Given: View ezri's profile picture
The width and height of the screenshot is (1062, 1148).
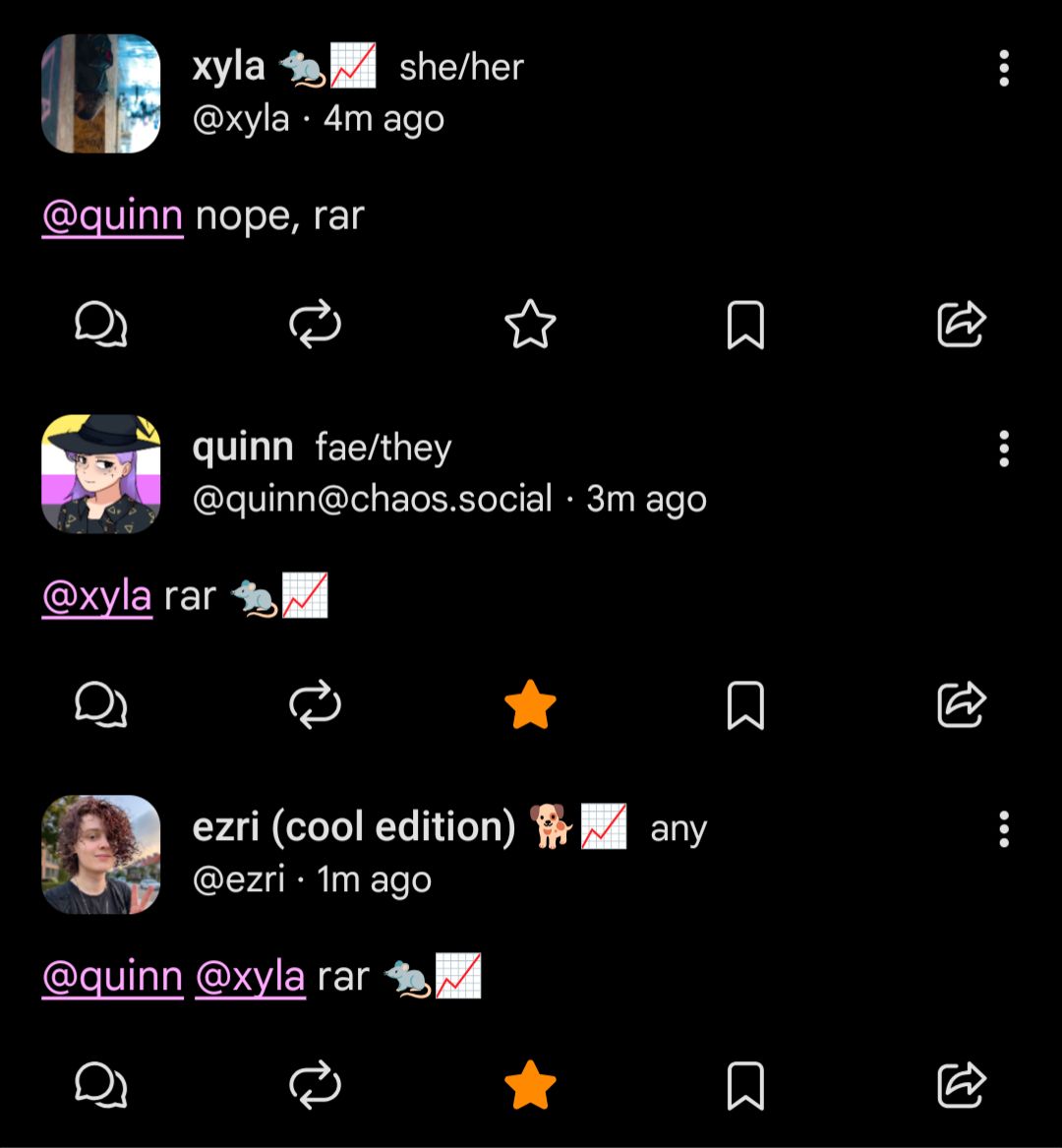Looking at the screenshot, I should coord(100,852).
